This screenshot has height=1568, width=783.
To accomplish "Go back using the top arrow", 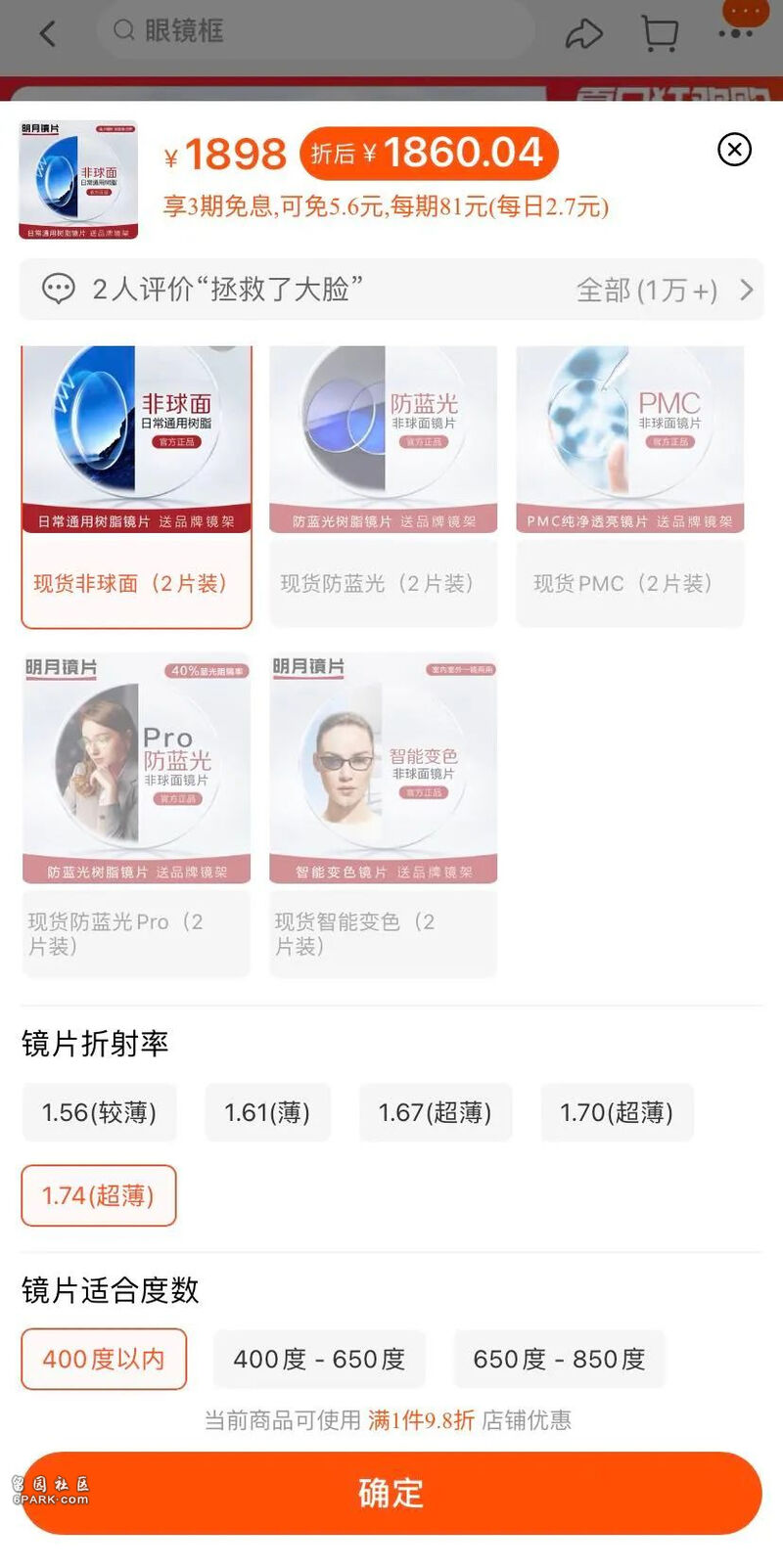I will pyautogui.click(x=47, y=33).
